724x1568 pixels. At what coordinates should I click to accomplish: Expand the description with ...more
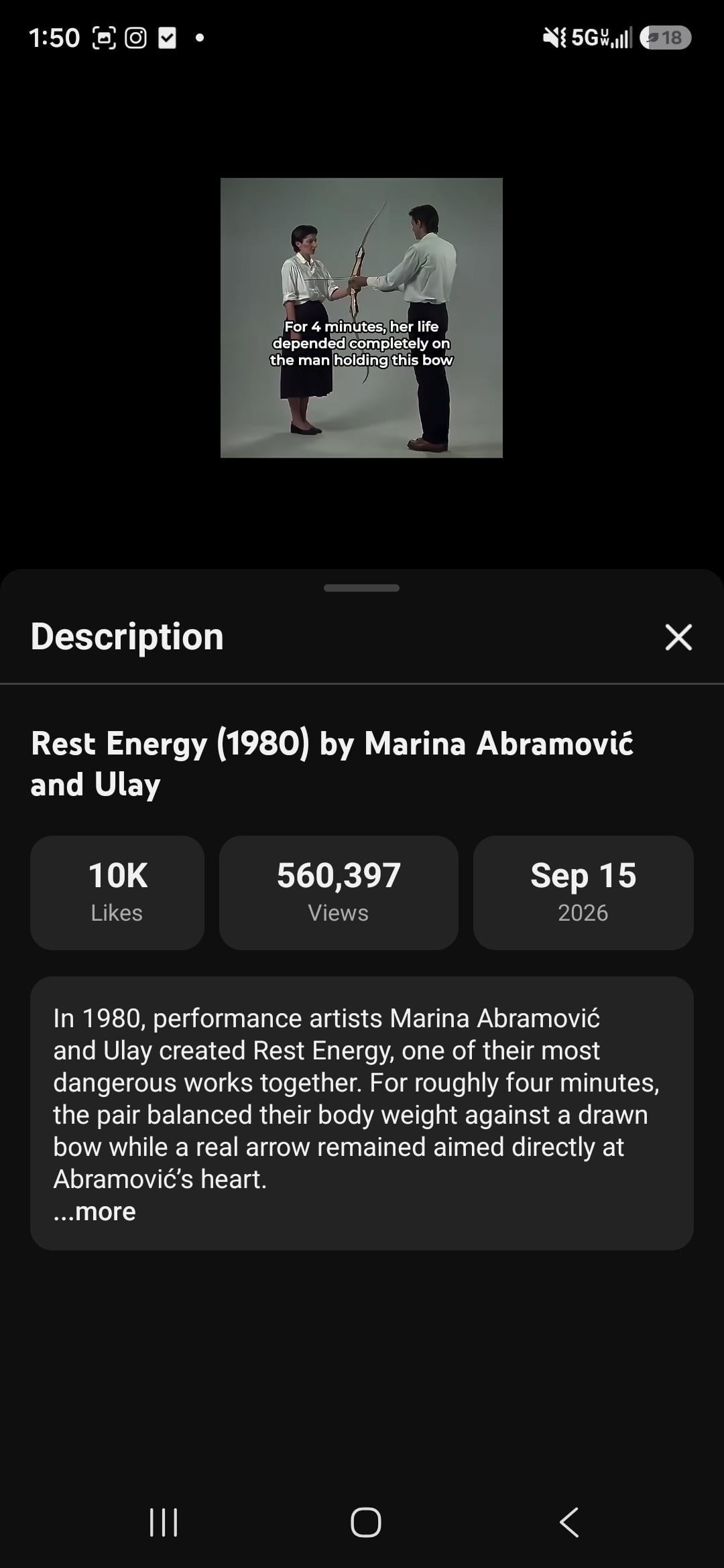coord(95,1212)
